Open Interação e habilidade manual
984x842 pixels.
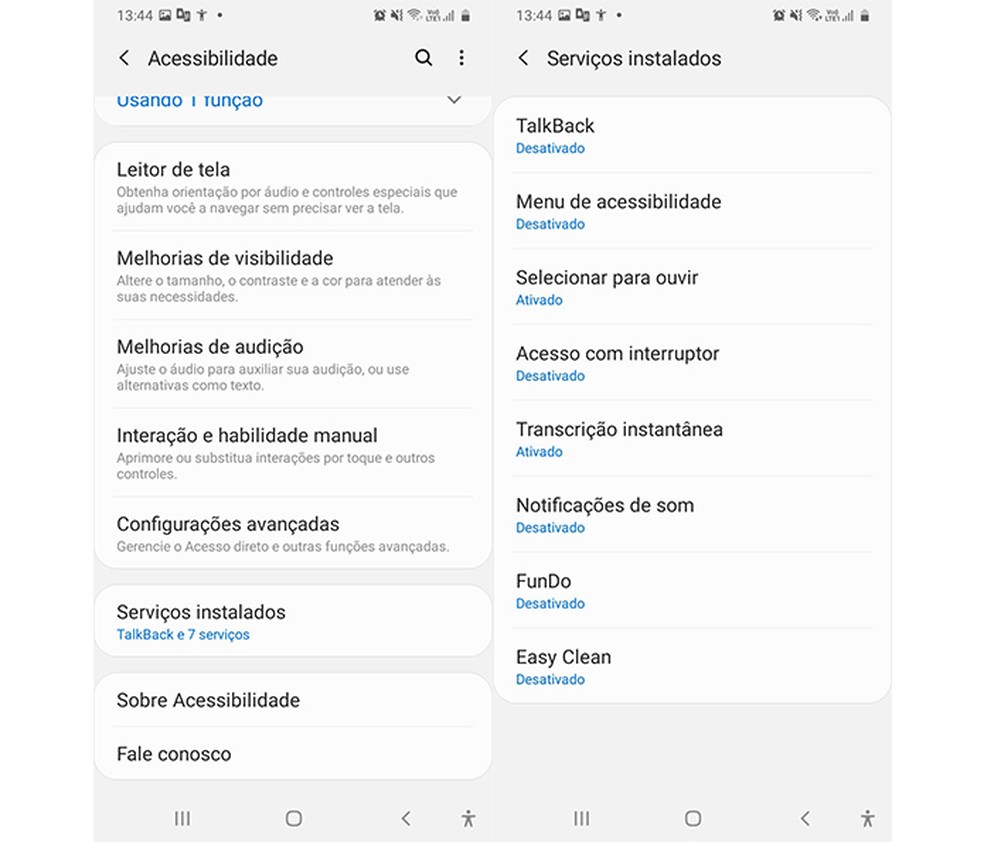coord(292,452)
